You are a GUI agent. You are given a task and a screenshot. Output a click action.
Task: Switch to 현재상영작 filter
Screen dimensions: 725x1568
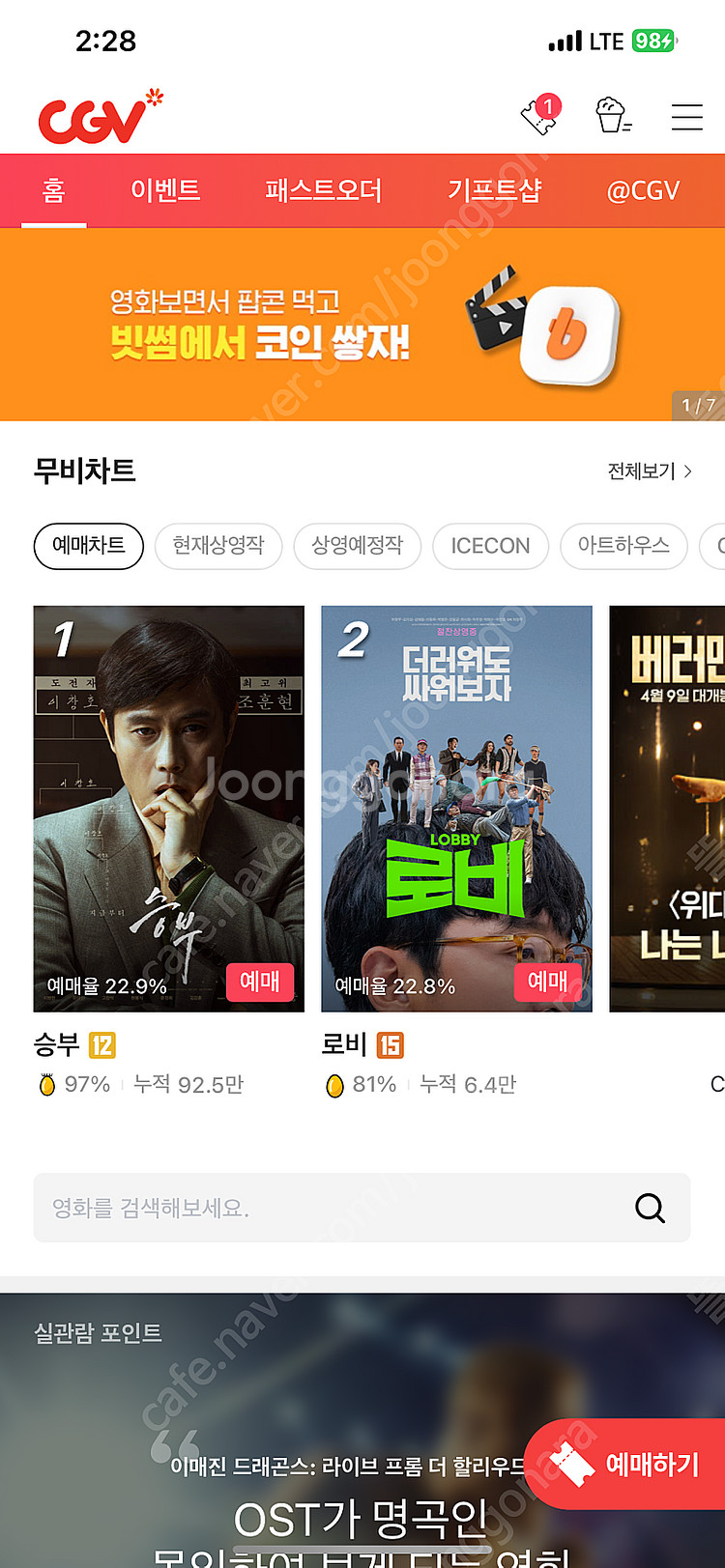click(217, 546)
